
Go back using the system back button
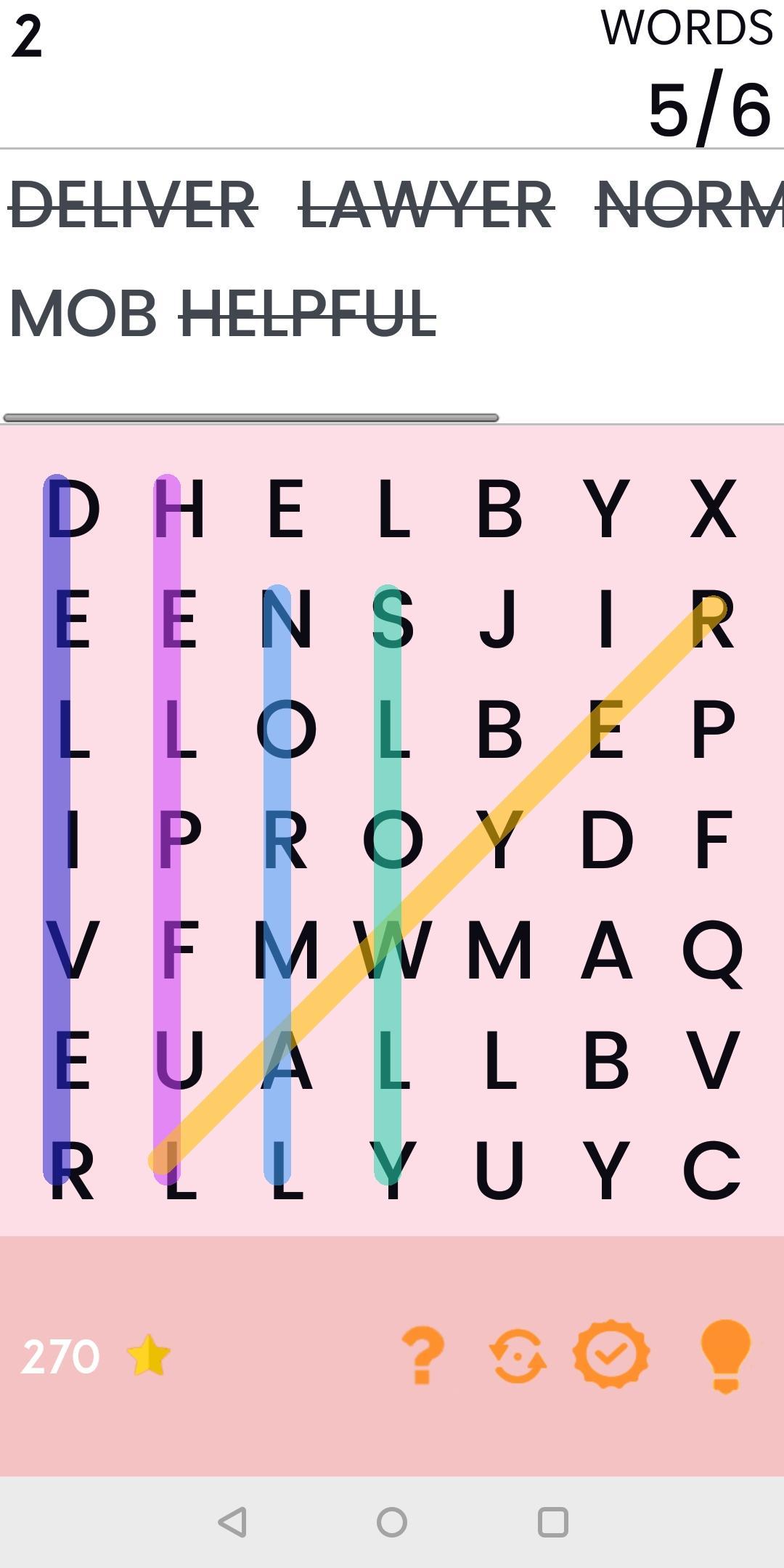tap(233, 1522)
